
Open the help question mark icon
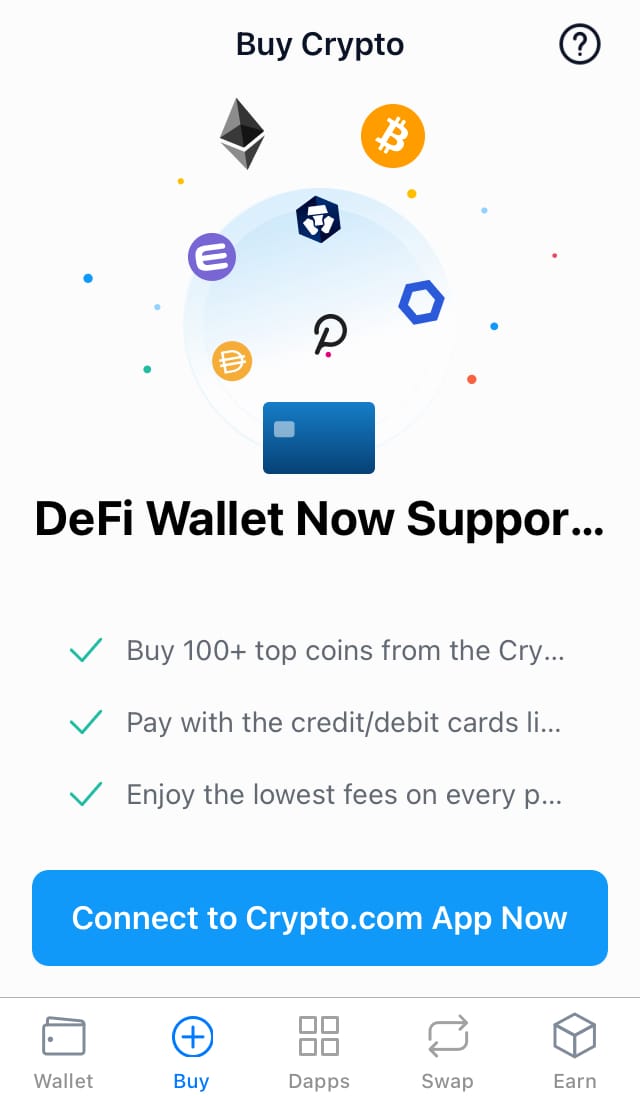point(579,44)
